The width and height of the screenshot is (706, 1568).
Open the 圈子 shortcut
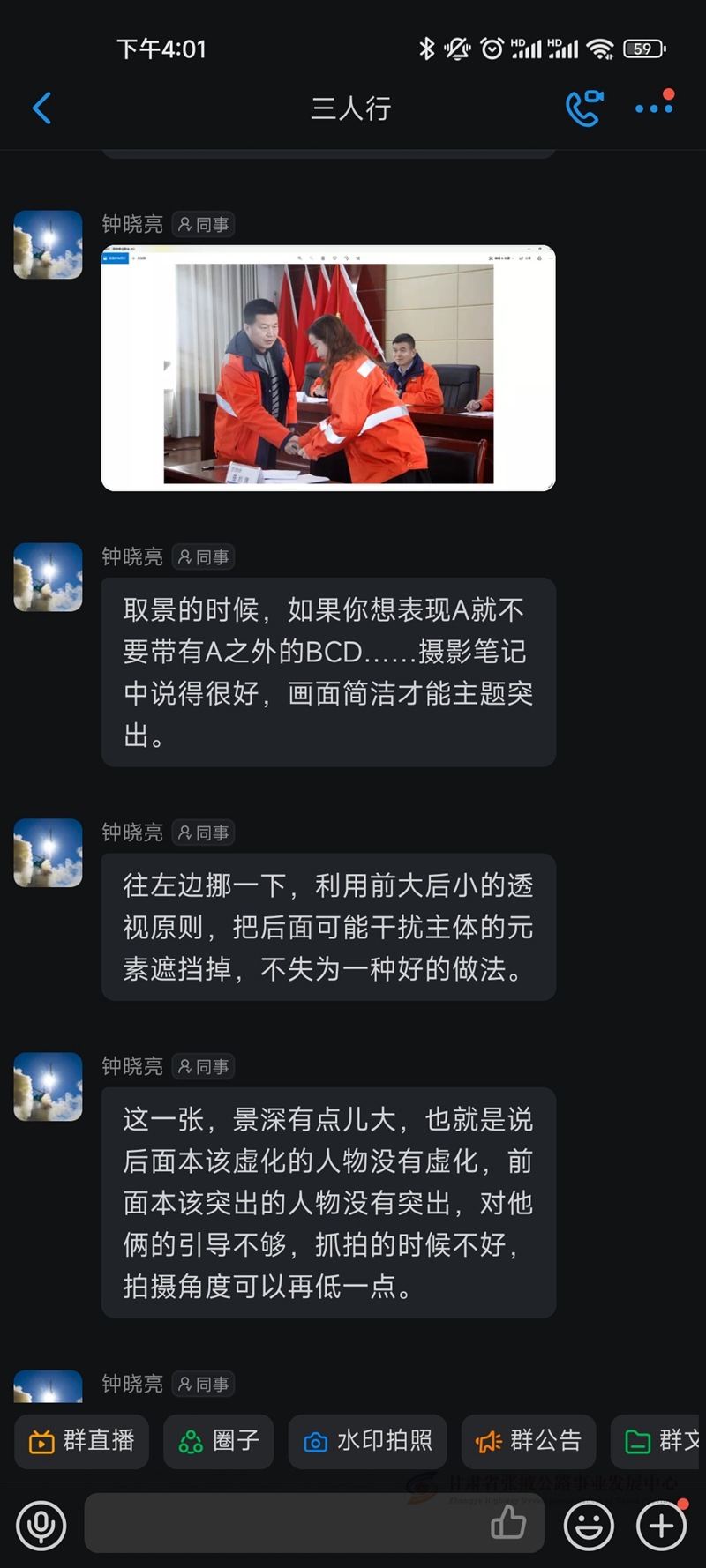[x=219, y=1441]
